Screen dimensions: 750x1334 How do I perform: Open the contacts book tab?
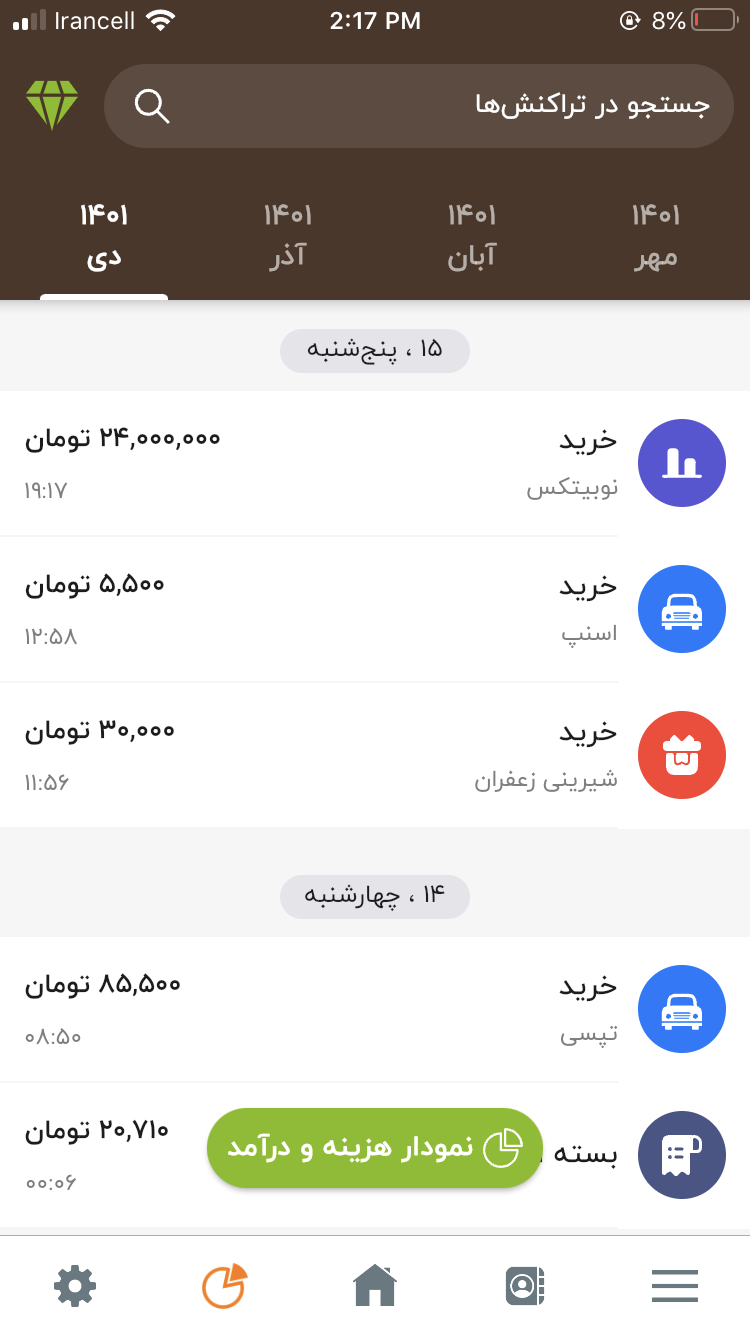(524, 1285)
